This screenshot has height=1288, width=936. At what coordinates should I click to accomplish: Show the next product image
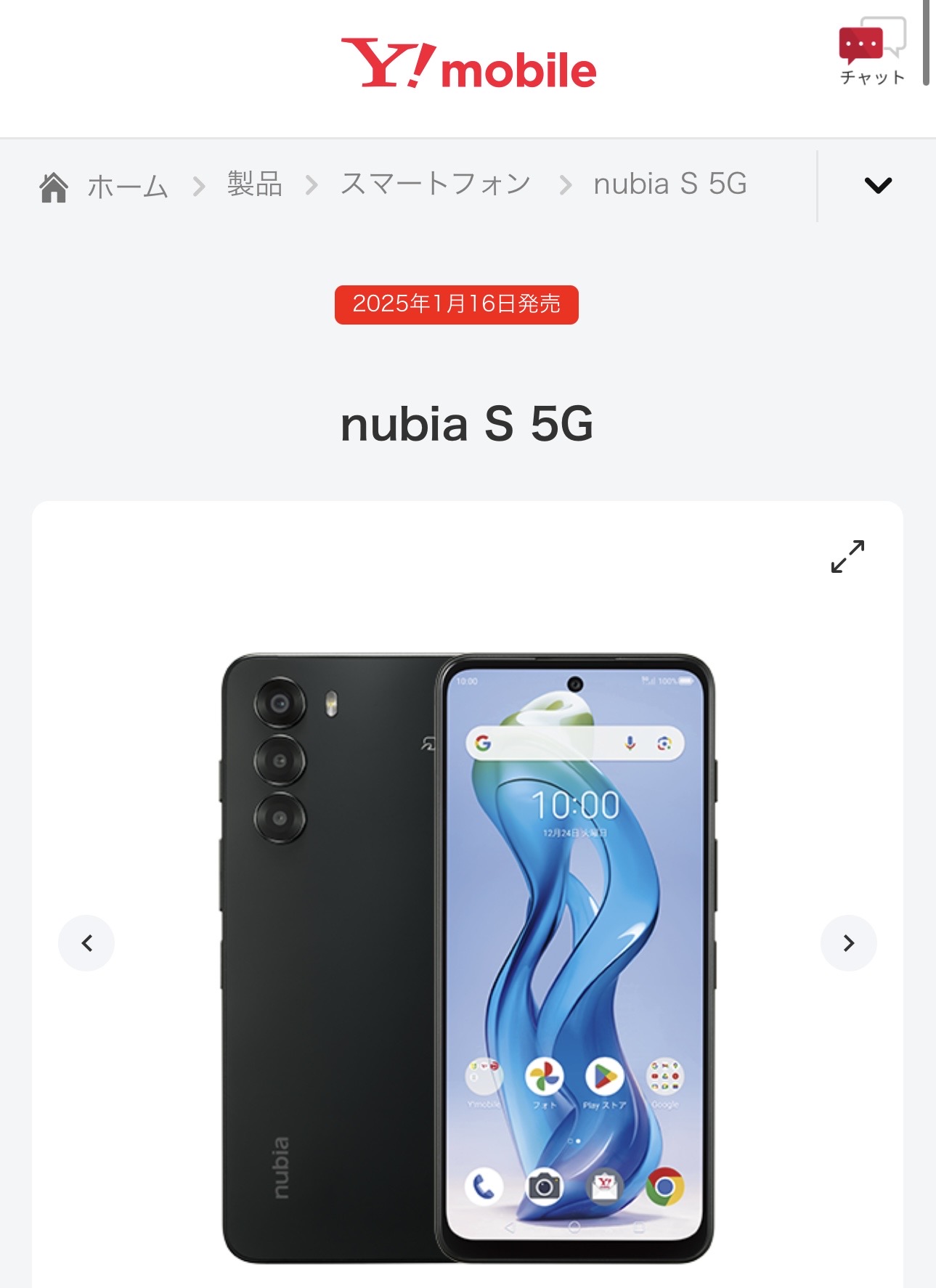point(848,943)
